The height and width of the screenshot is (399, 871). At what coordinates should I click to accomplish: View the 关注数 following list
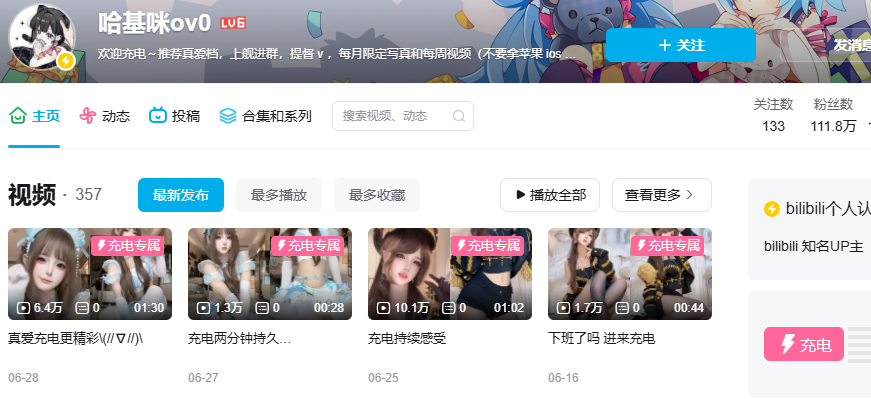click(773, 116)
